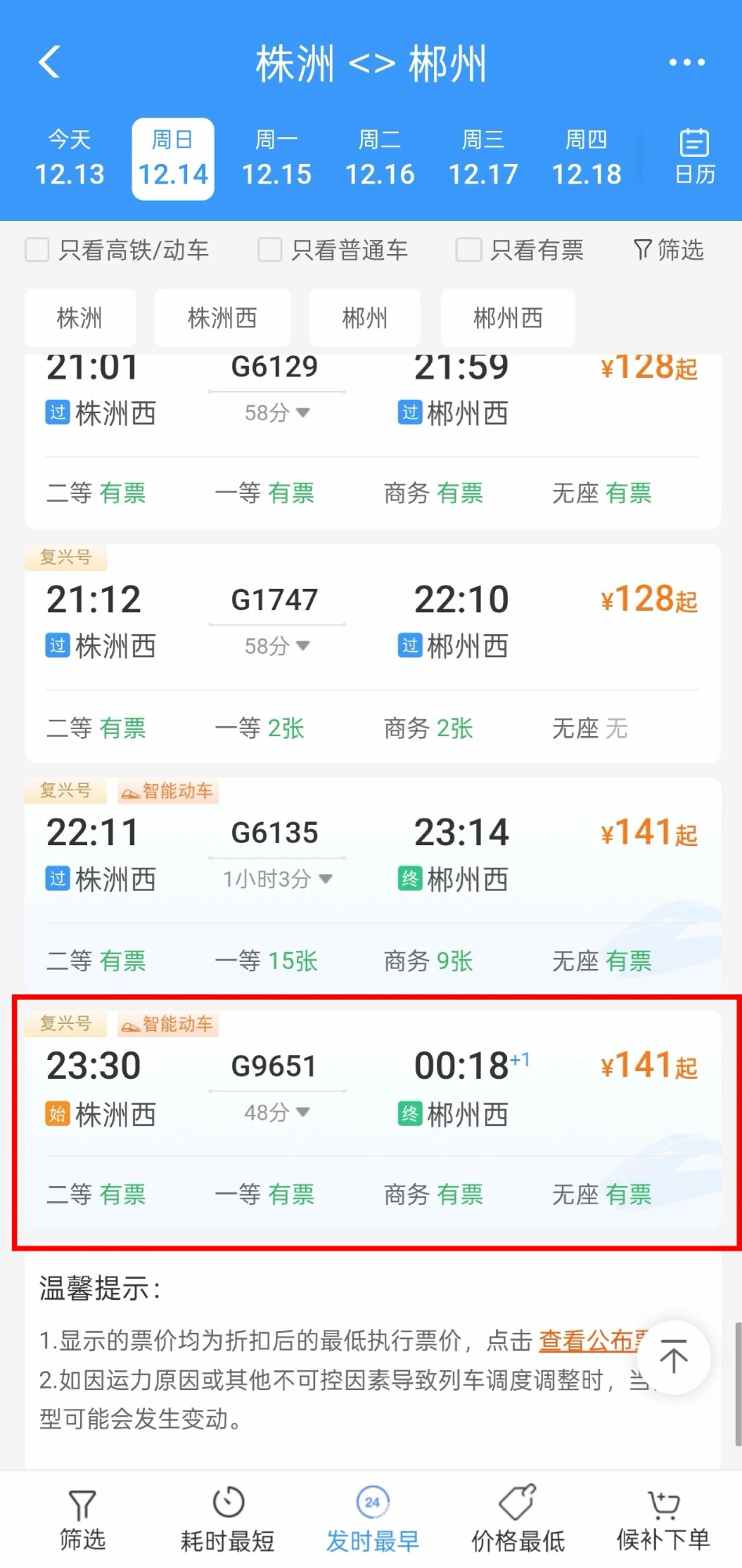
Task: Sort trains by 价格最低 lowest price
Action: click(517, 1519)
